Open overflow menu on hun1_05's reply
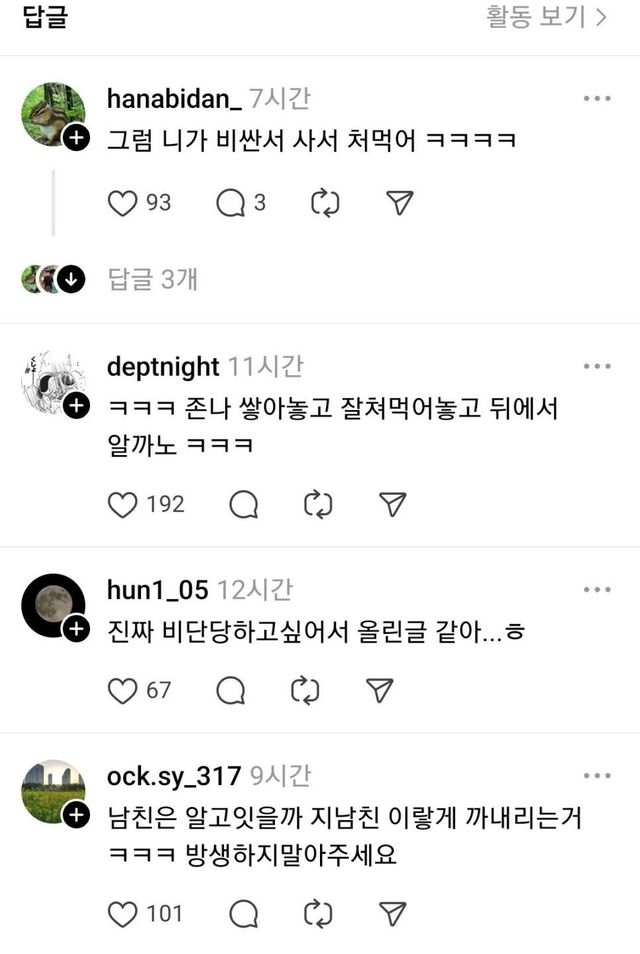This screenshot has height=954, width=640. click(x=596, y=590)
